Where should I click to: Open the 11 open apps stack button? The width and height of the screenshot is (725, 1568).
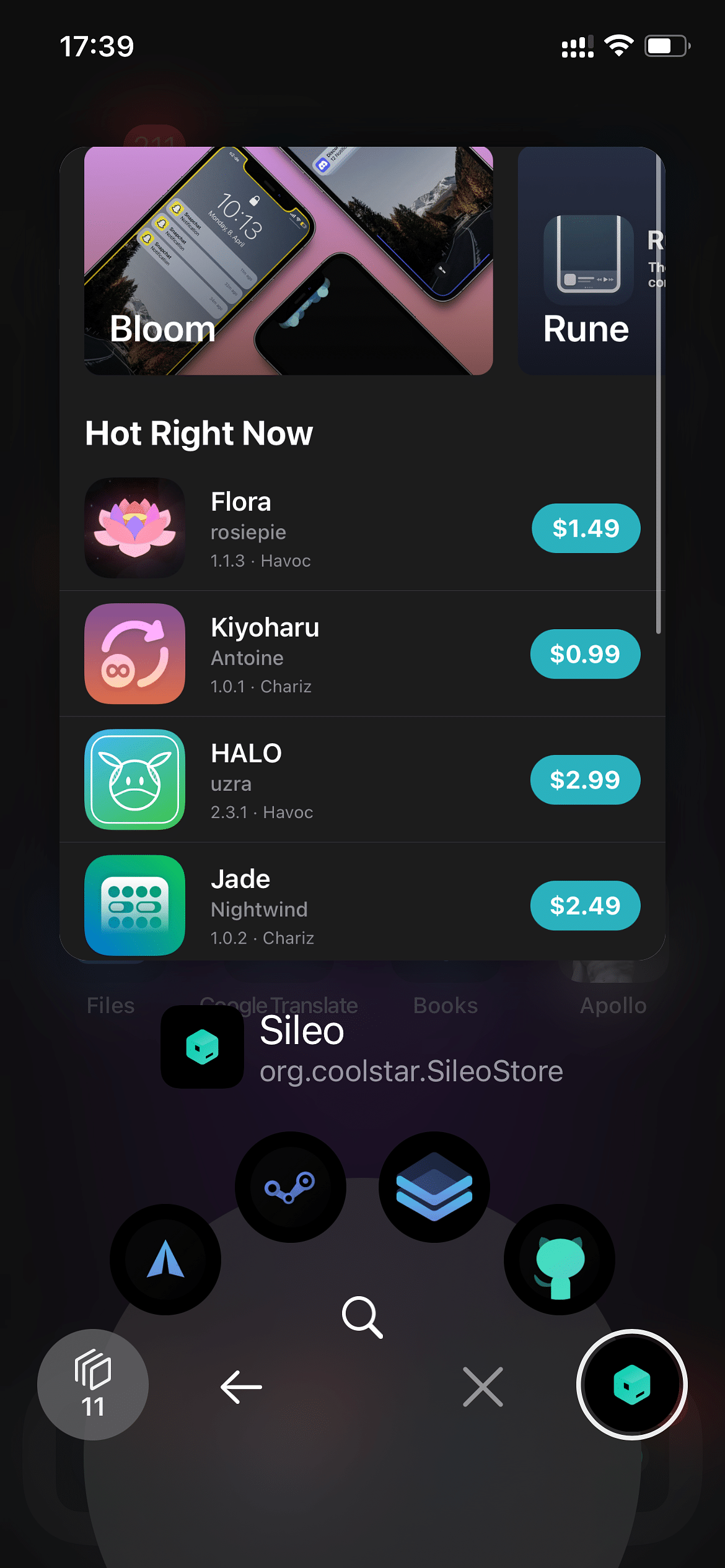tap(93, 1385)
